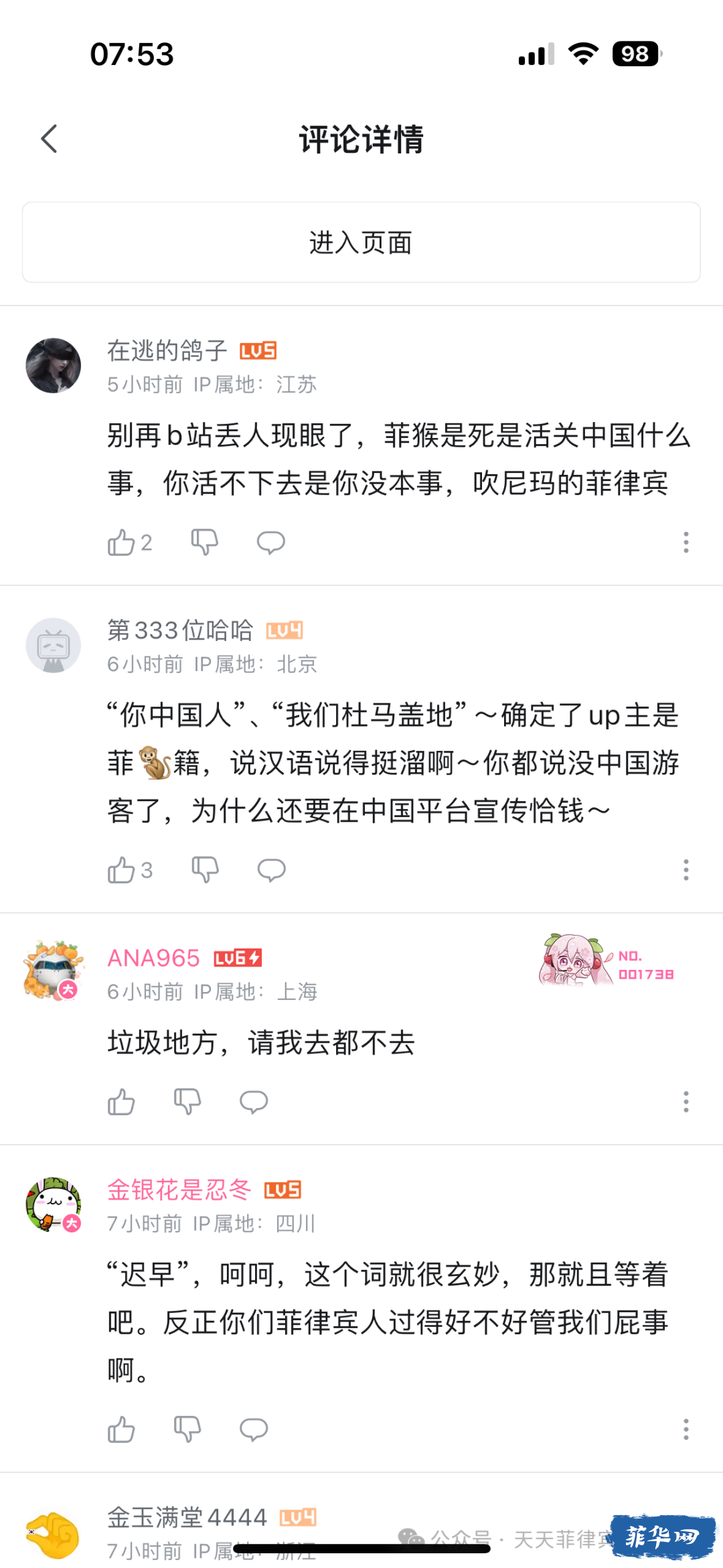Open overflow menu on 第333位哈哈's comment
The image size is (723, 1568).
tap(686, 870)
